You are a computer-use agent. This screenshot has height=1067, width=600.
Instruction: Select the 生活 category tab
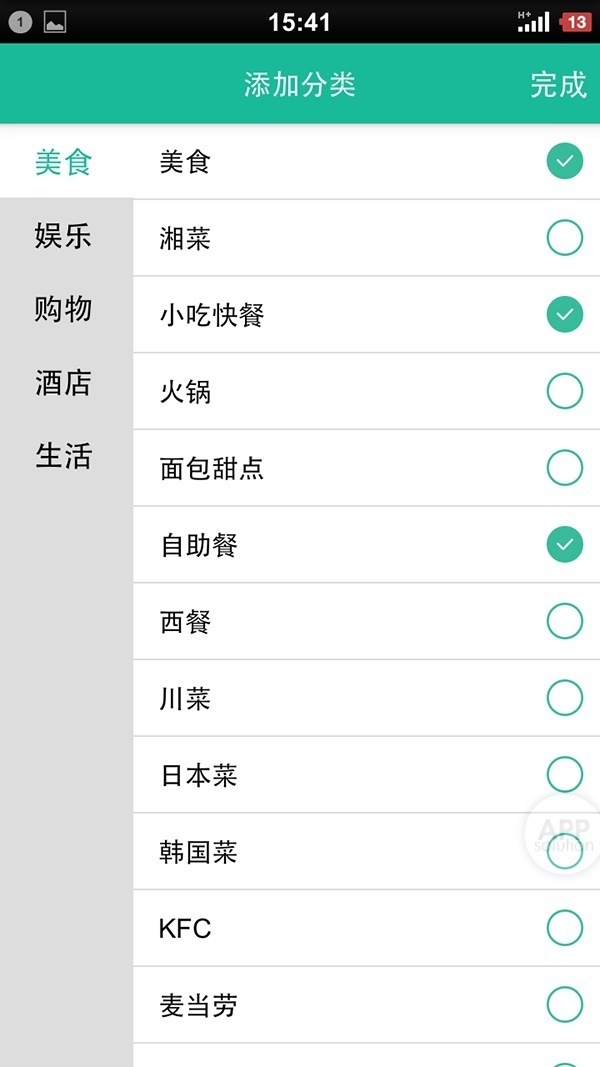pyautogui.click(x=63, y=456)
